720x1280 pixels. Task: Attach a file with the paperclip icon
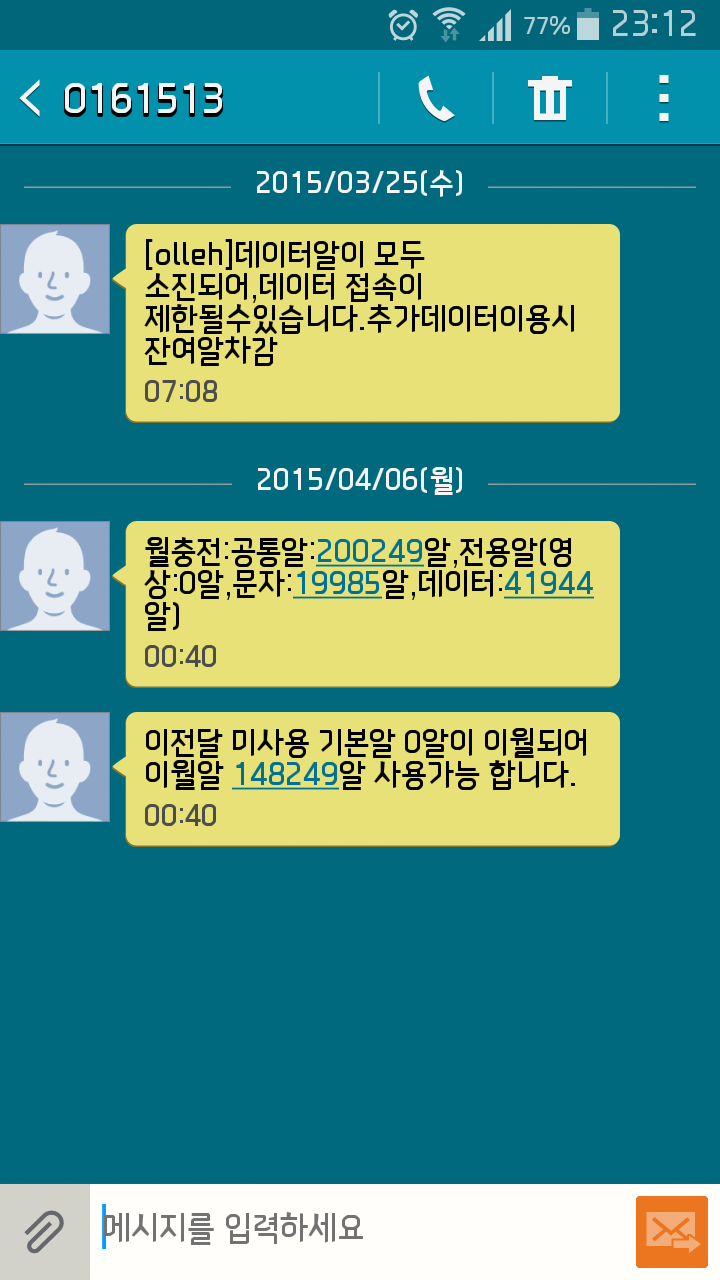[x=44, y=1232]
